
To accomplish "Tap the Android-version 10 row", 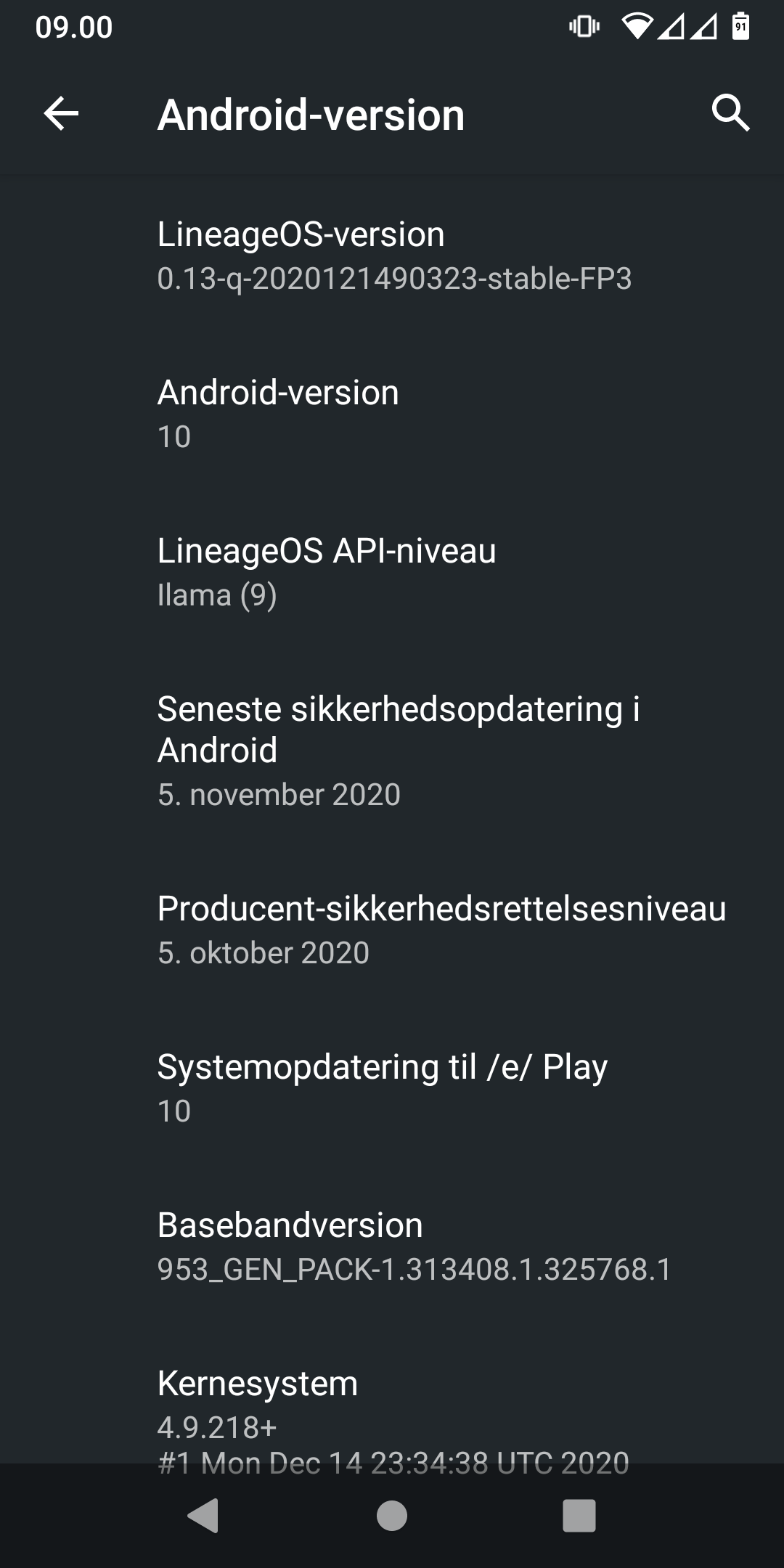I will (x=392, y=414).
